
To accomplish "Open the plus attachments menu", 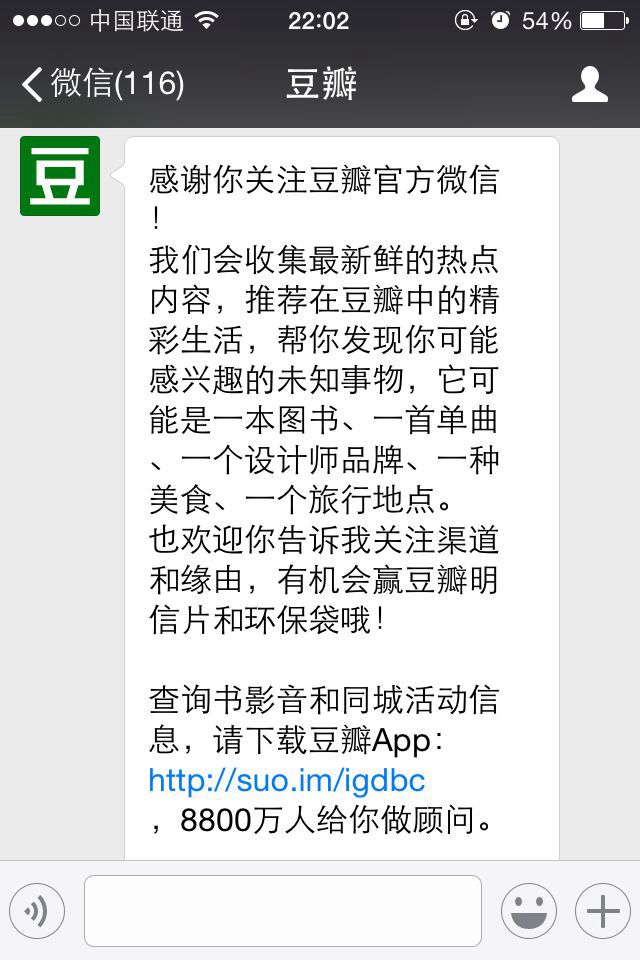I will pyautogui.click(x=602, y=911).
